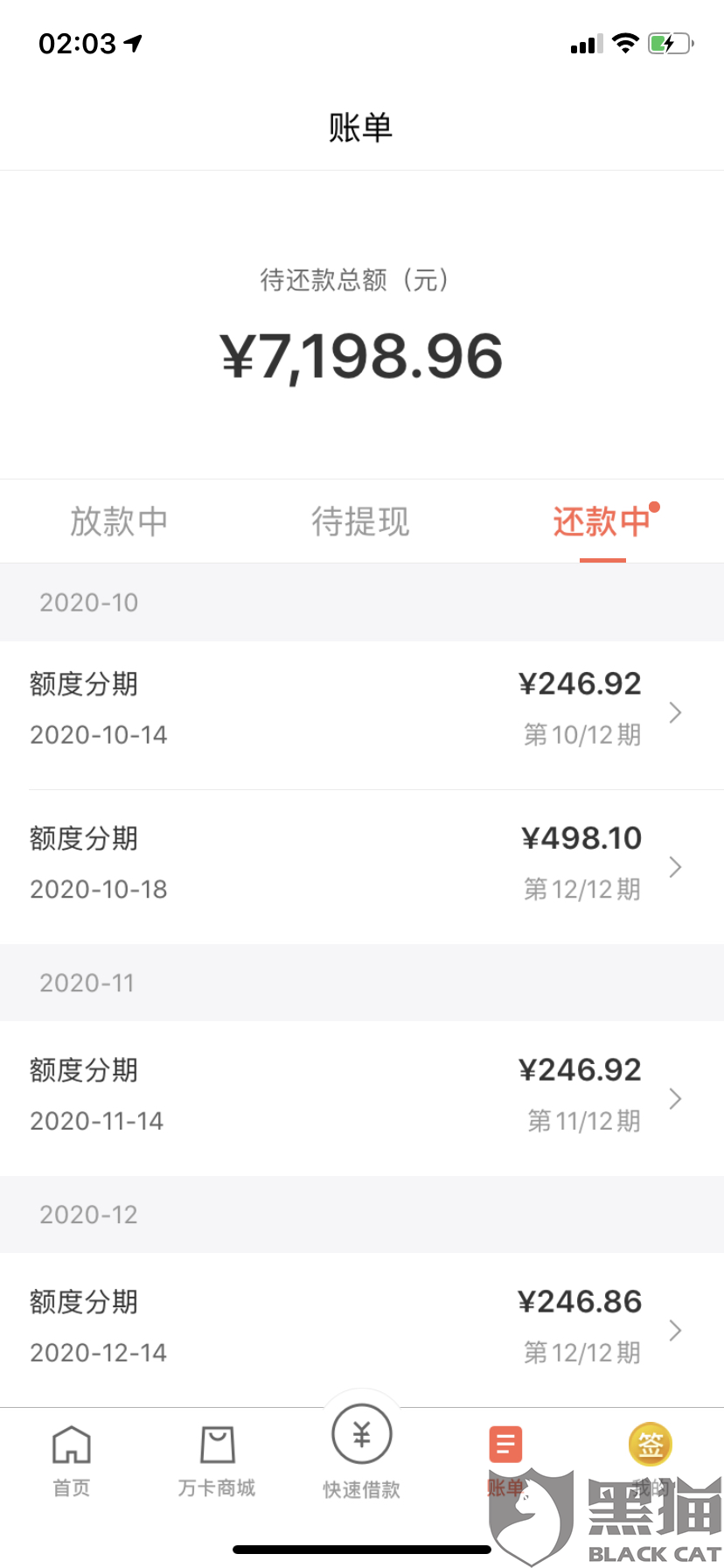724x1568 pixels.
Task: Switch to the 待提现 tab
Action: (x=360, y=521)
